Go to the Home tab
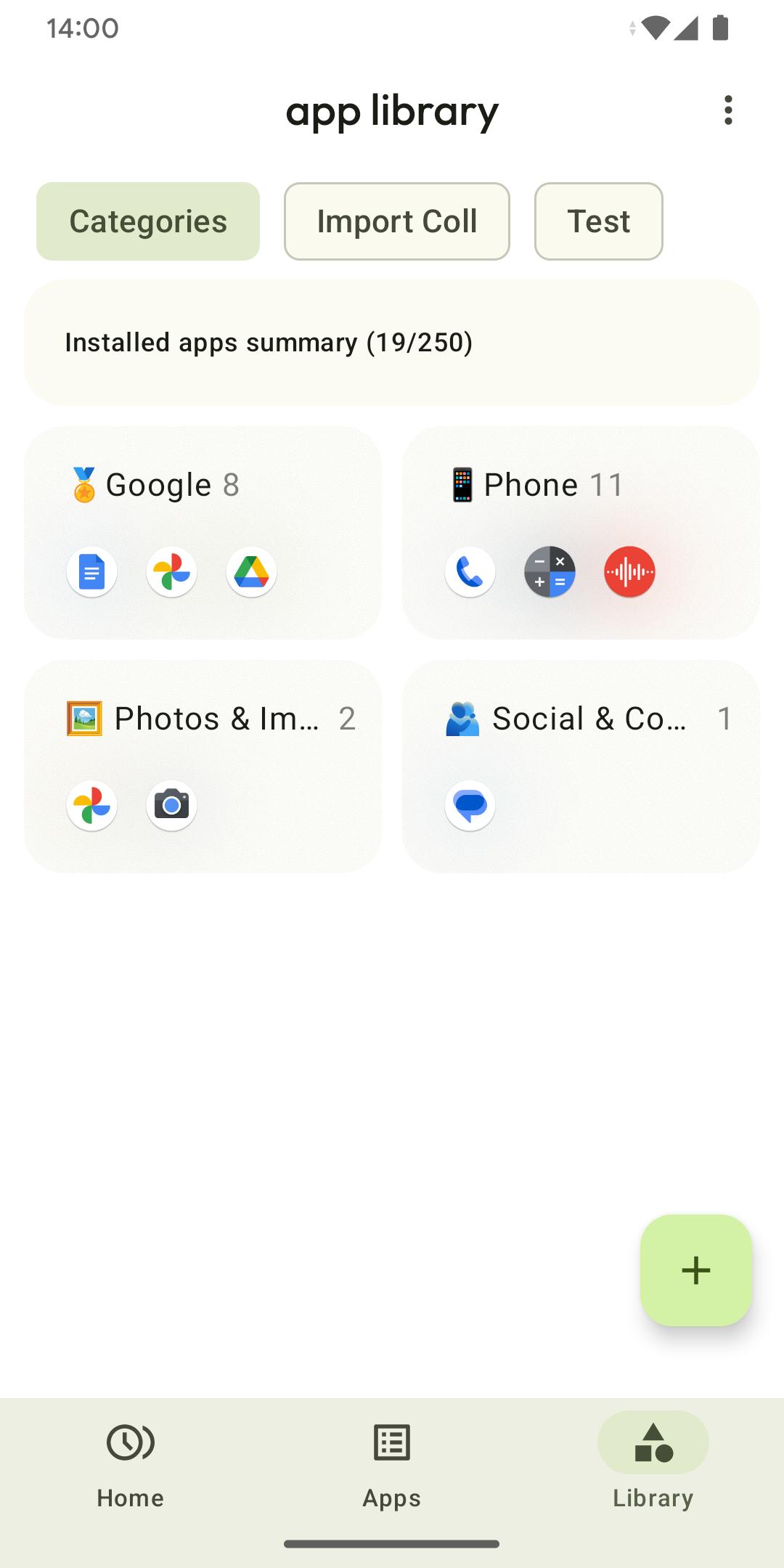The image size is (784, 1568). tap(131, 1461)
